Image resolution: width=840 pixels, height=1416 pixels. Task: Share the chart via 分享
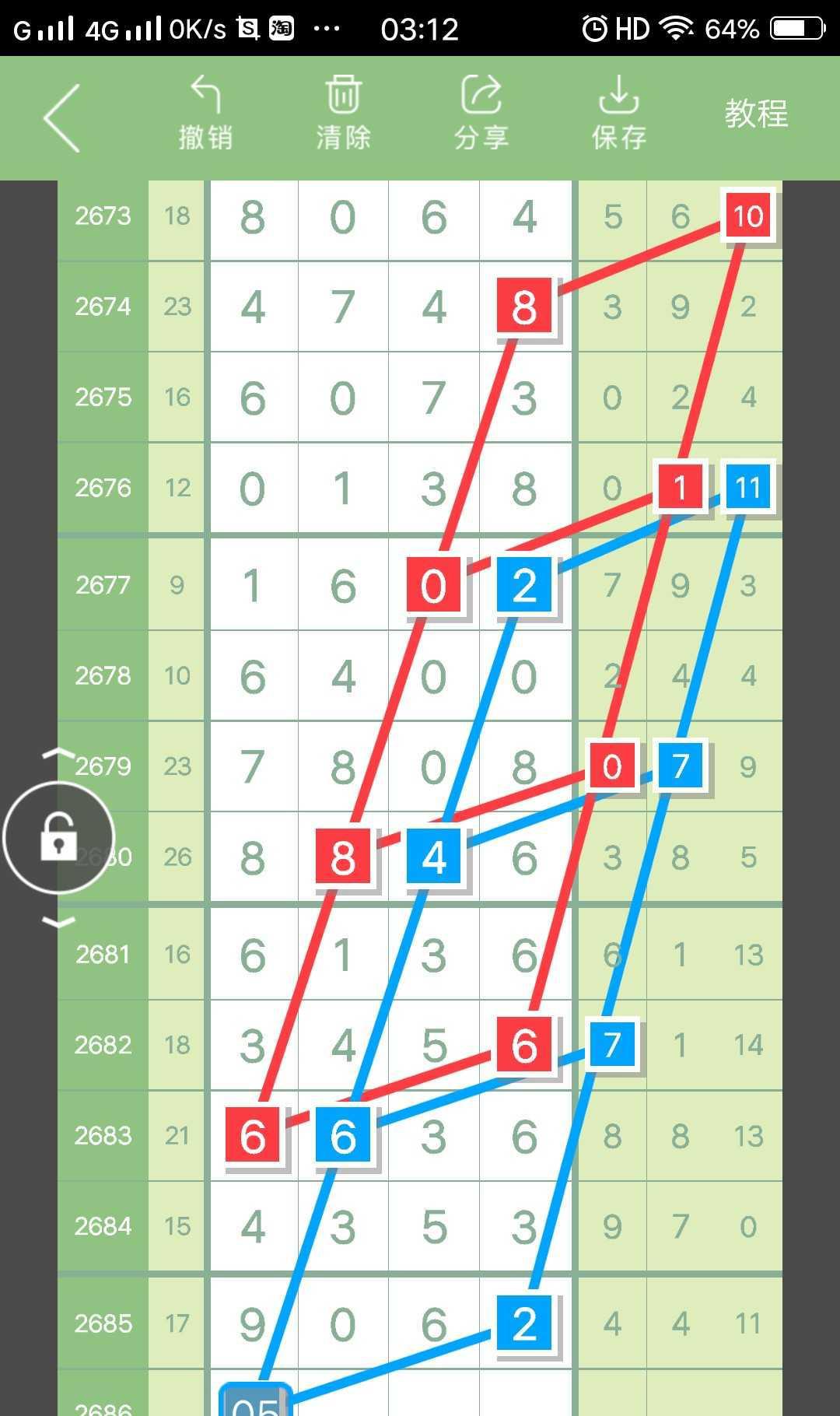click(481, 114)
